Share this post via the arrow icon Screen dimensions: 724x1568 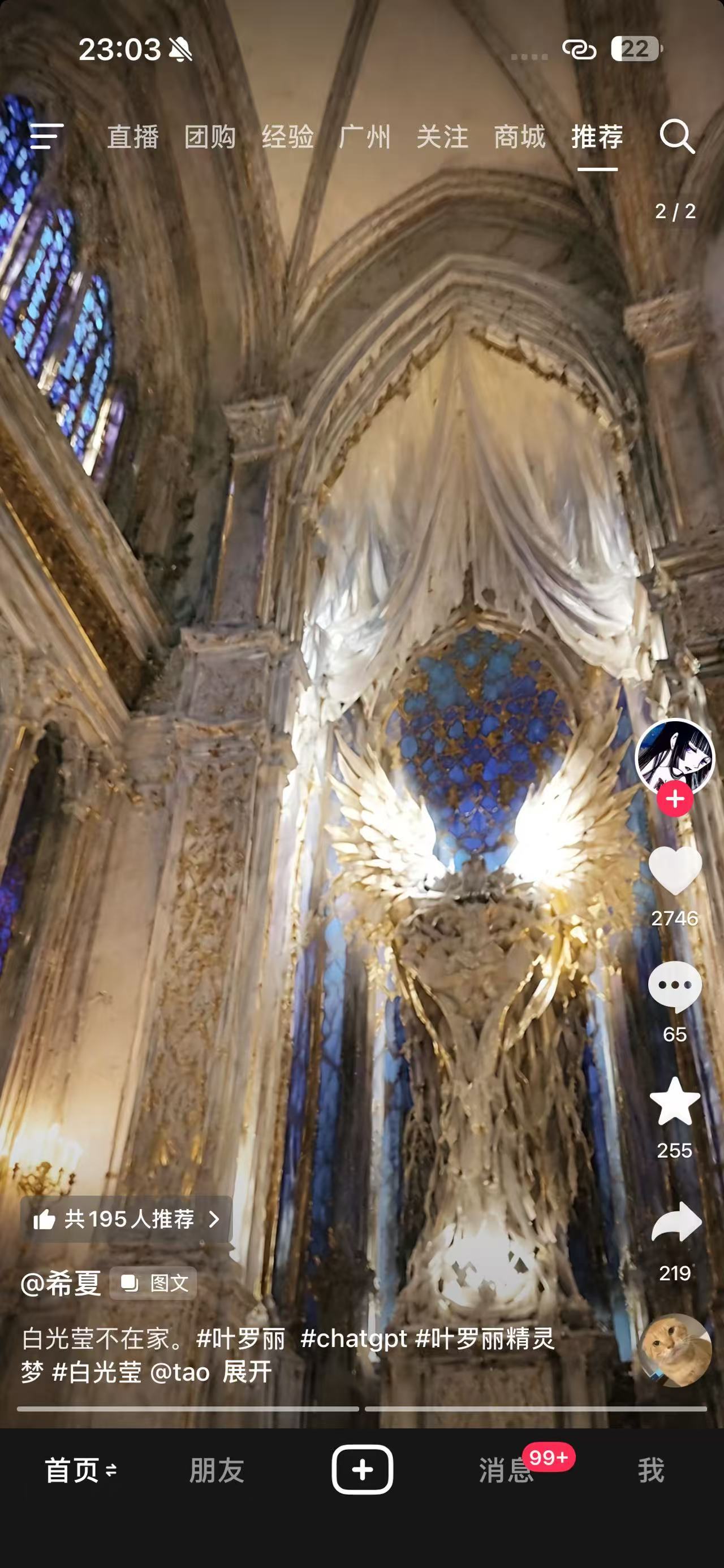tap(676, 1222)
